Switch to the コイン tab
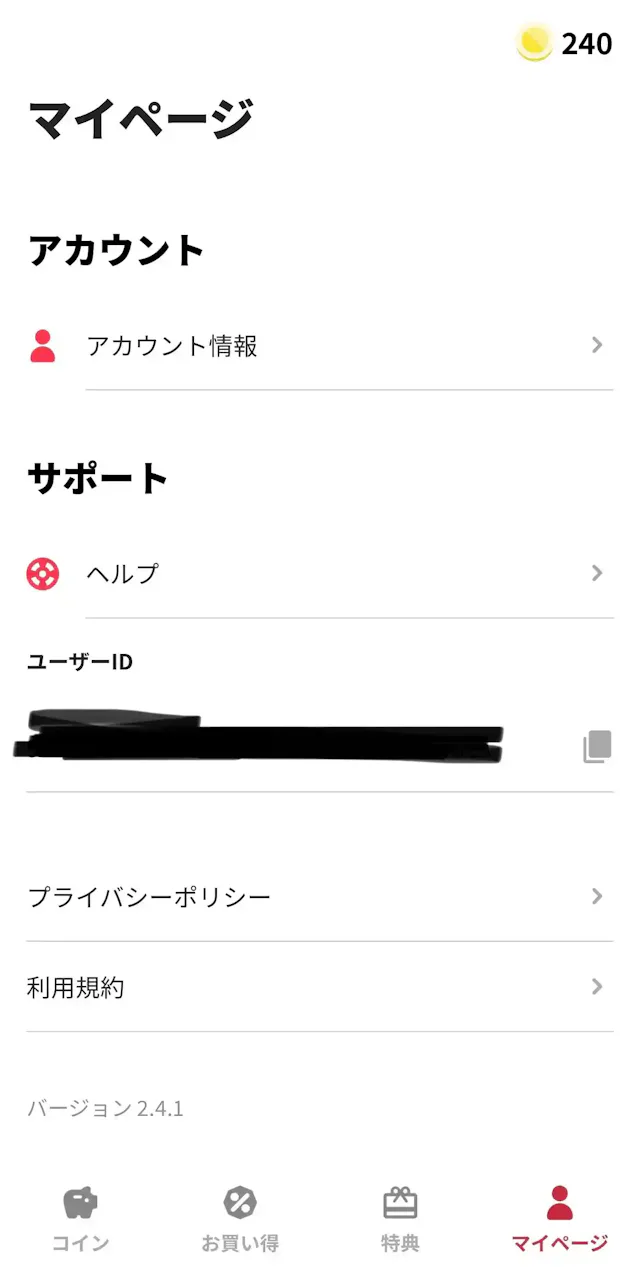 (80, 1219)
